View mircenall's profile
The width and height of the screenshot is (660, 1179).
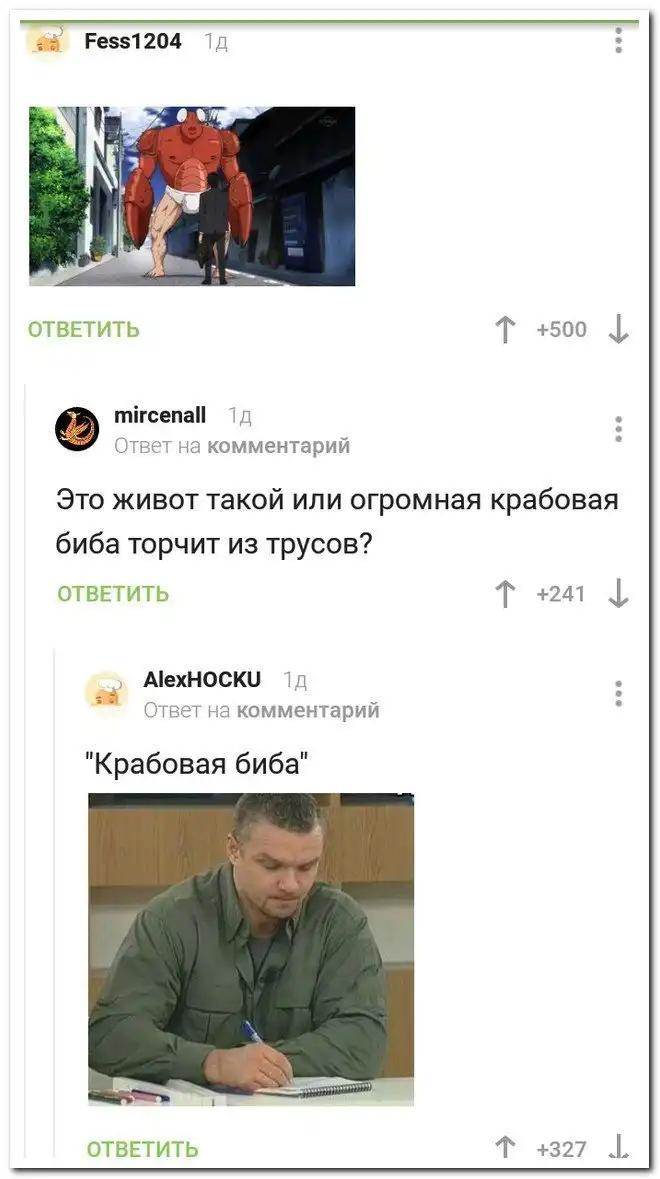pos(160,415)
